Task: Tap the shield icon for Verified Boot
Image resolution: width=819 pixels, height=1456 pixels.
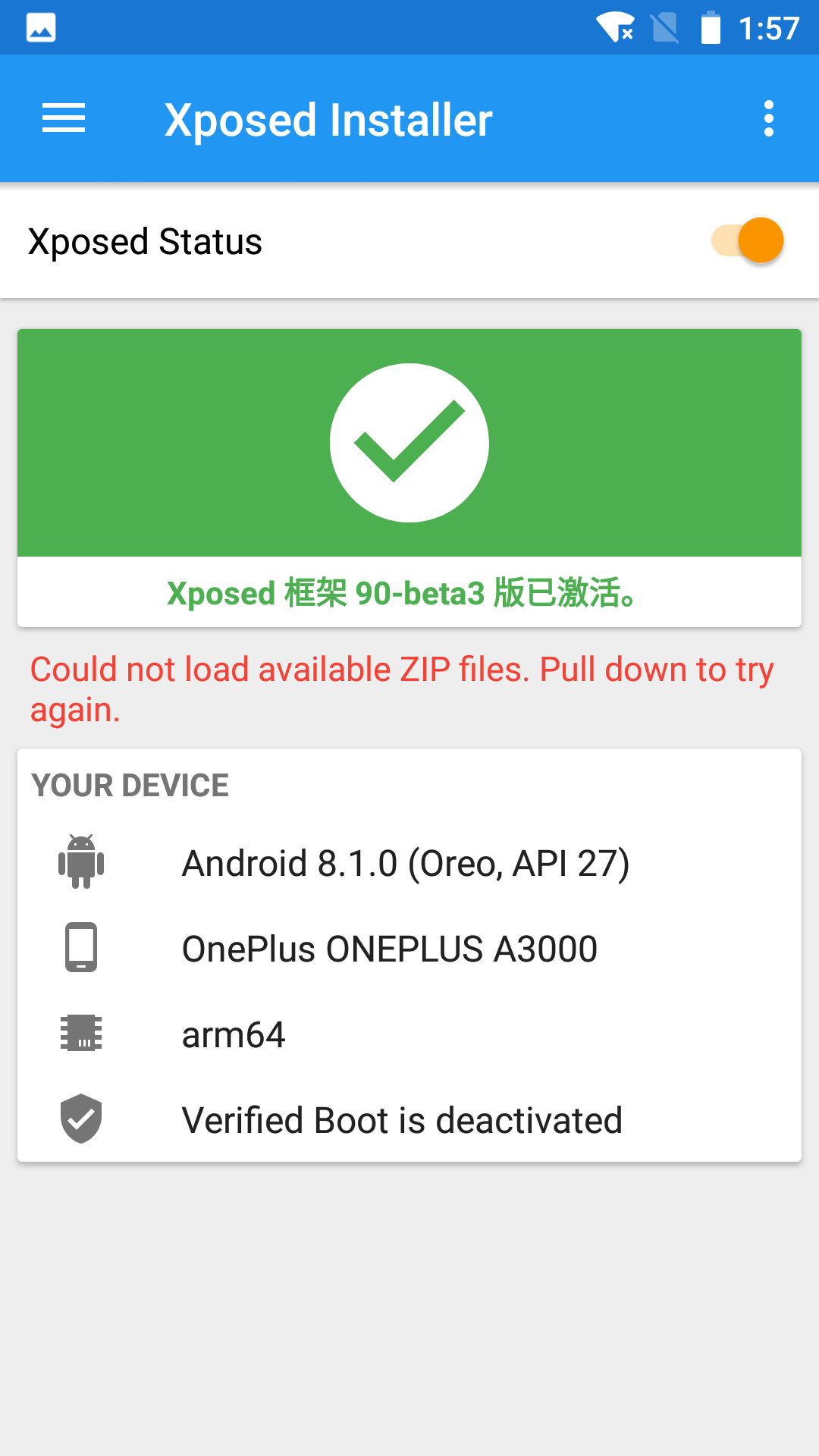Action: pyautogui.click(x=81, y=1119)
